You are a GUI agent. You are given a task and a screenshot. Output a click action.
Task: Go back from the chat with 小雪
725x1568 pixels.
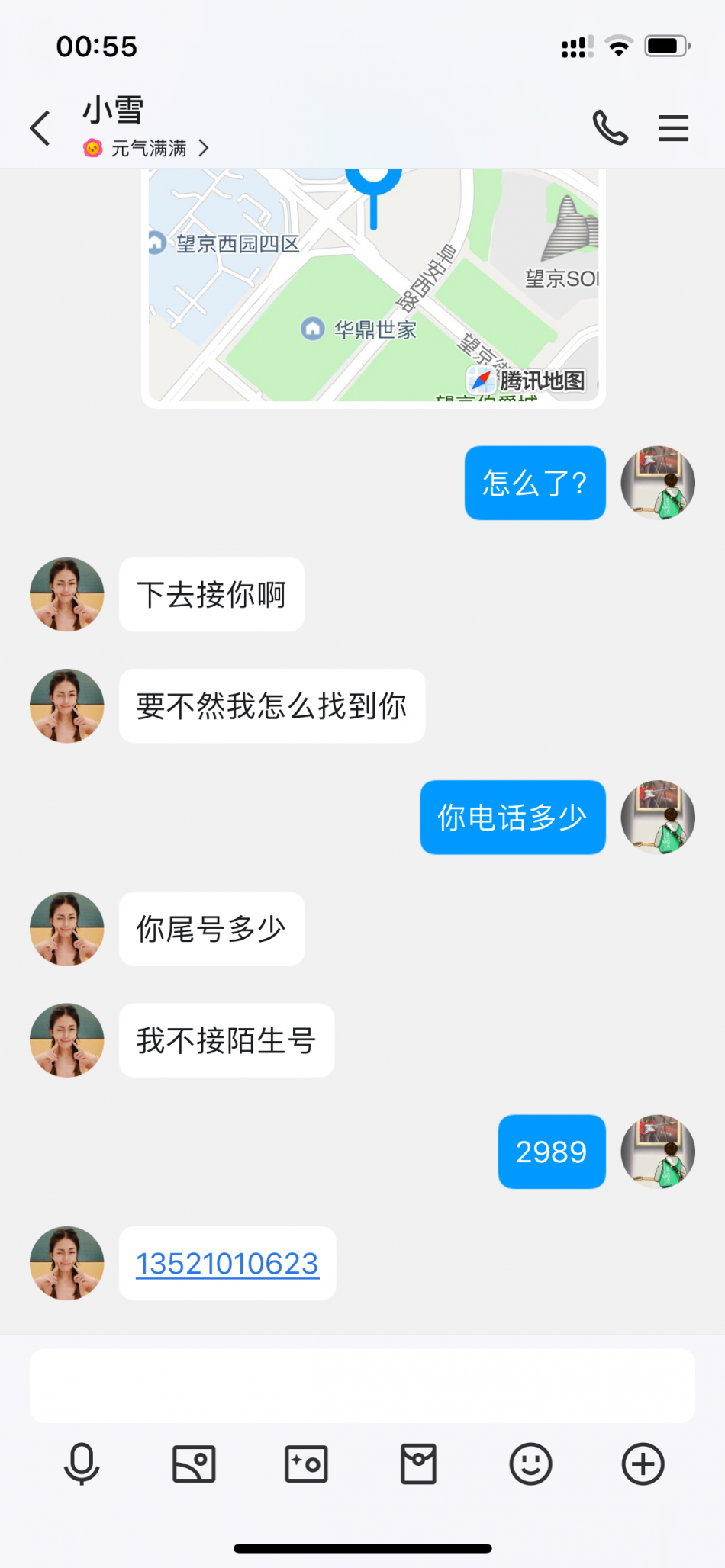40,127
